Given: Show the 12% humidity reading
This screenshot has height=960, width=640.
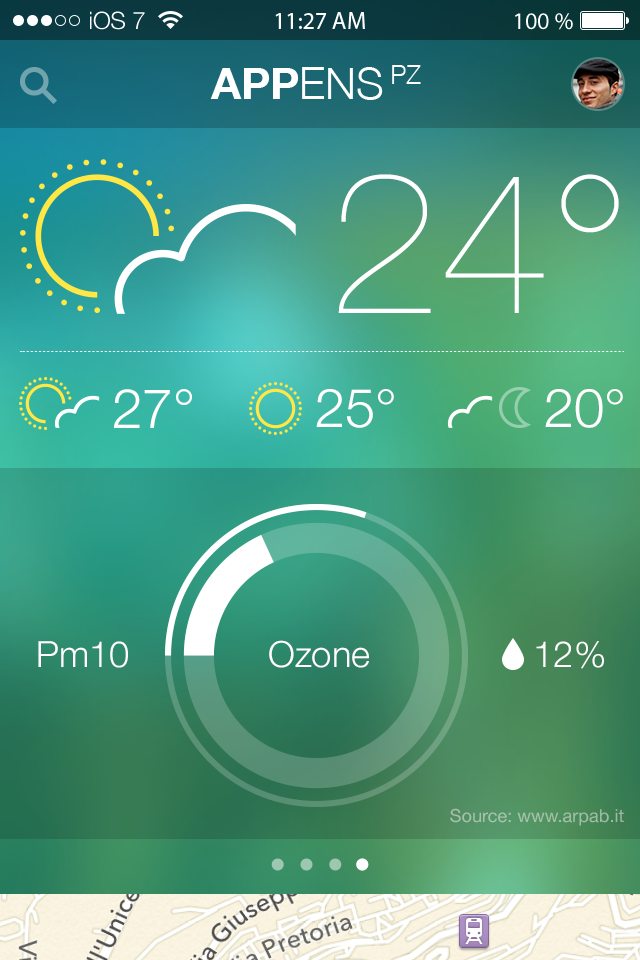Looking at the screenshot, I should click(x=553, y=655).
